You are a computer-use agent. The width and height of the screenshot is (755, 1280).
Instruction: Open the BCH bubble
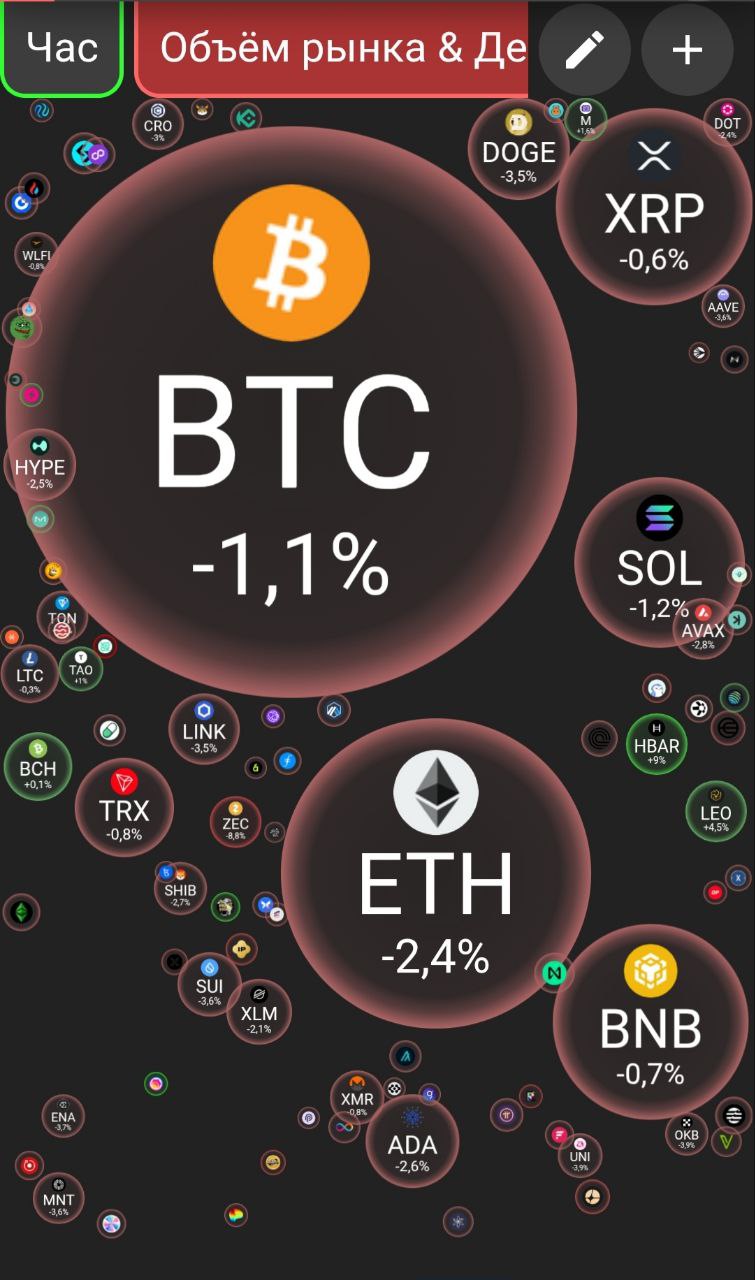[38, 767]
